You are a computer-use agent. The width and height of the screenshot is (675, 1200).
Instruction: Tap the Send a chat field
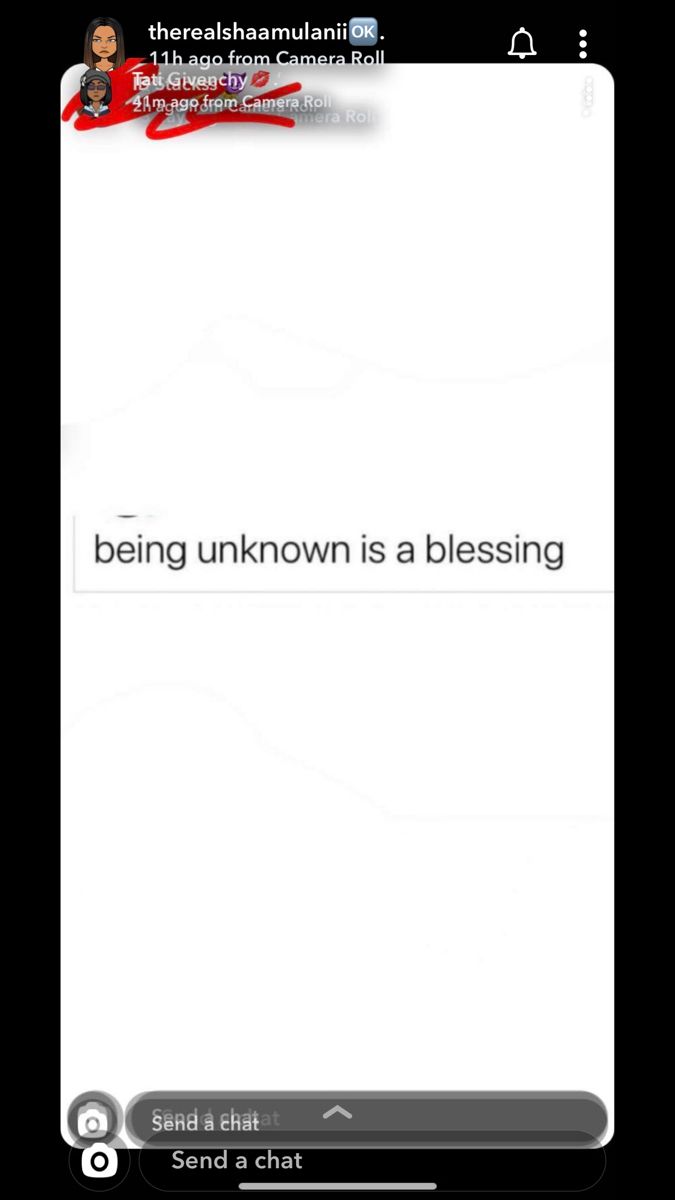pos(371,1161)
